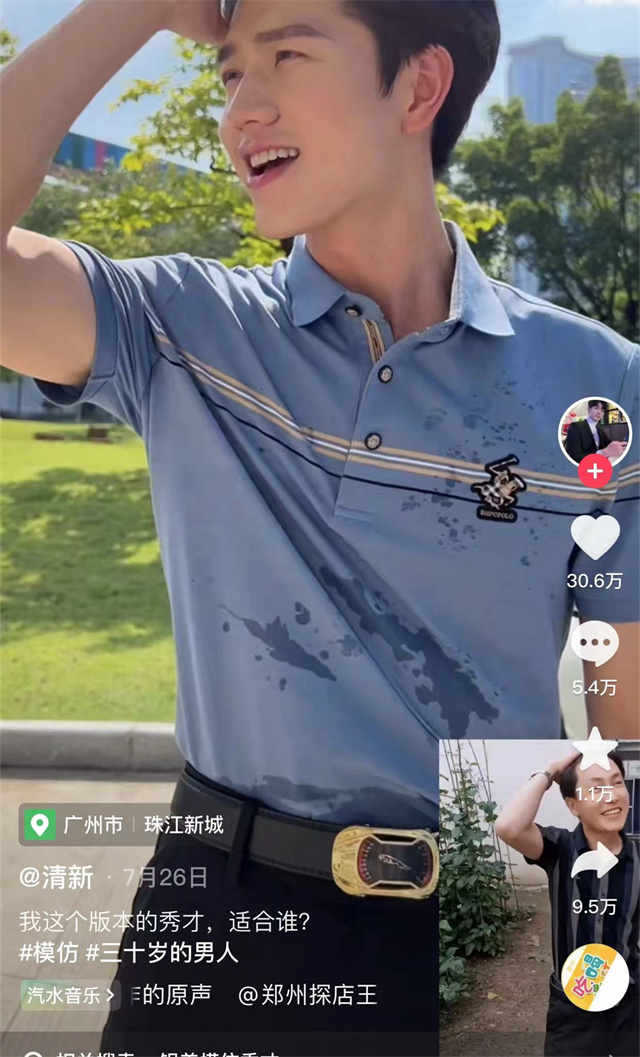640x1057 pixels.
Task: Open the comments with 5.4万
Action: pyautogui.click(x=595, y=644)
